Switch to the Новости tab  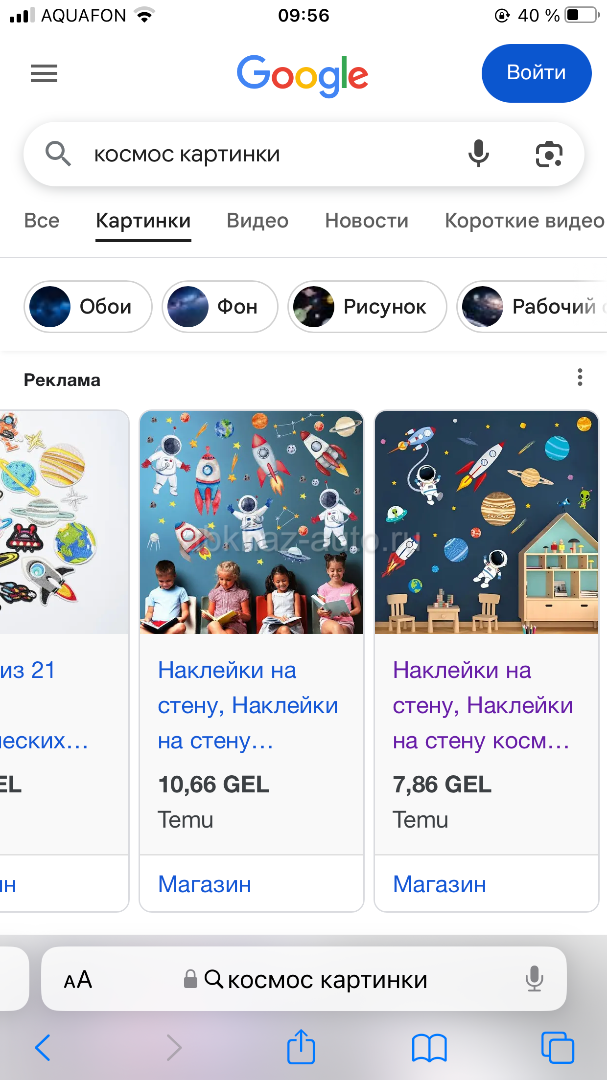(x=367, y=220)
